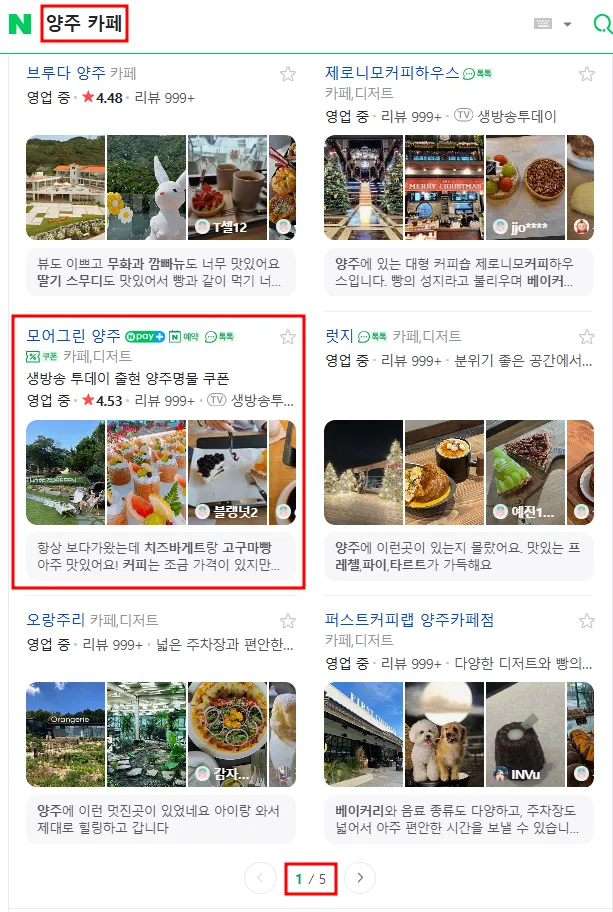Open the 제로니모커피하우스 listing
613x912 pixels.
[x=392, y=73]
